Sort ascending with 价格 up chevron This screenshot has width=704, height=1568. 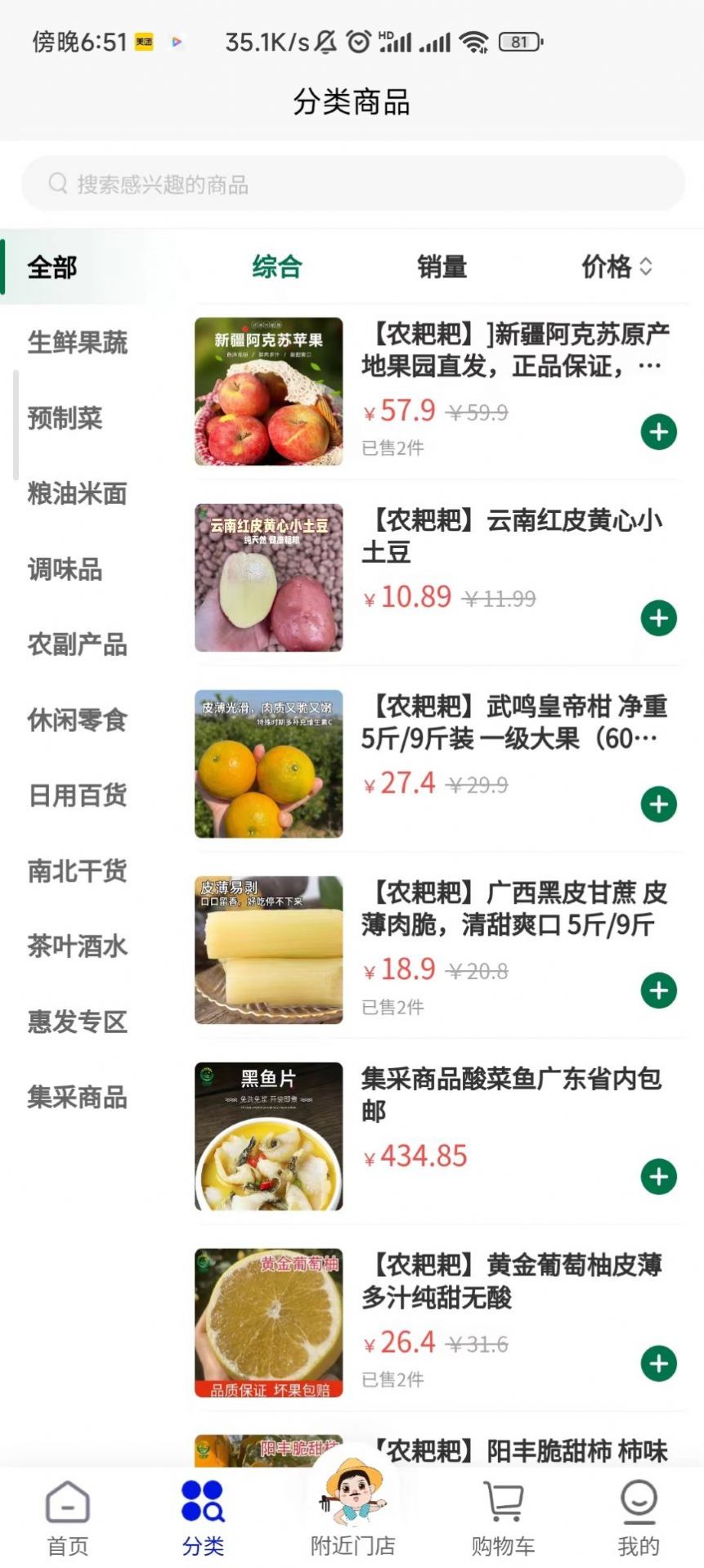[646, 262]
